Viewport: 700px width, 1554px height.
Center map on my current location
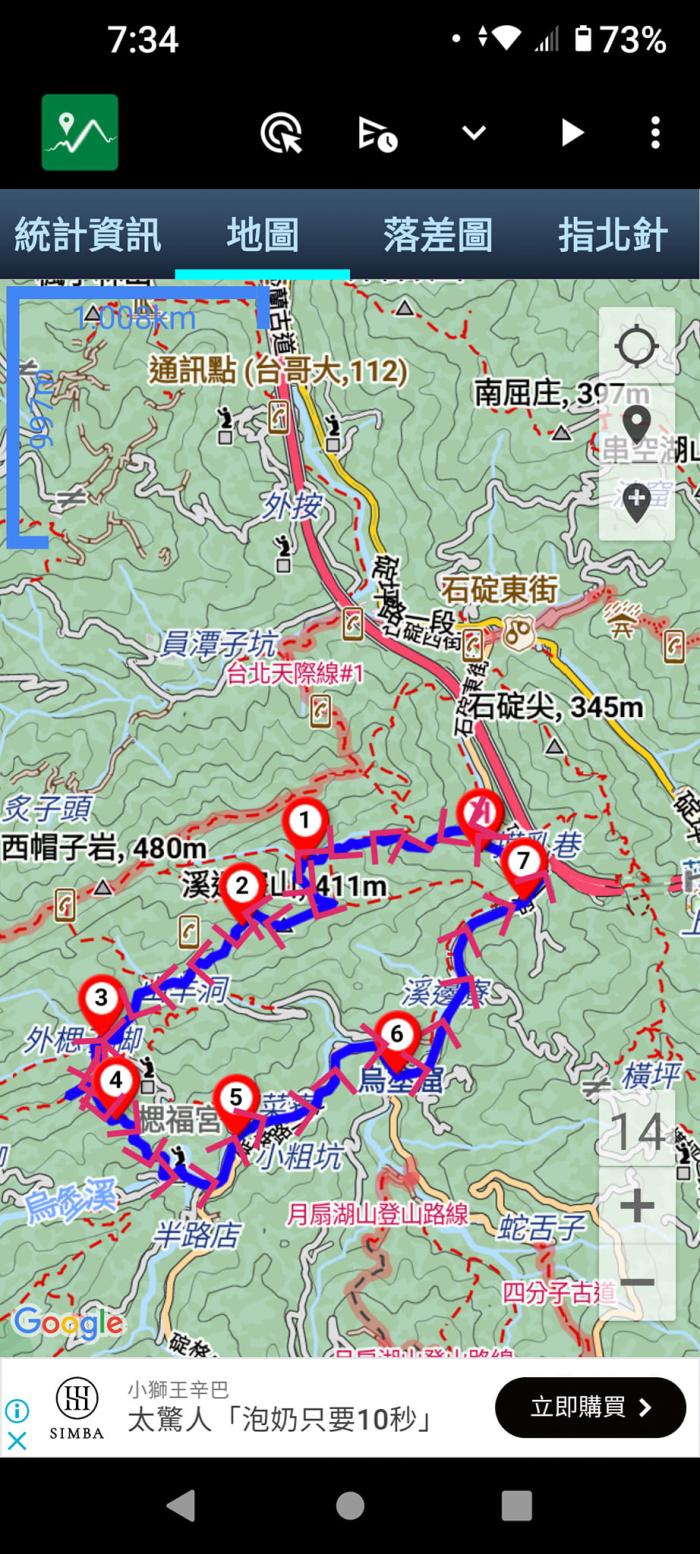(x=637, y=347)
